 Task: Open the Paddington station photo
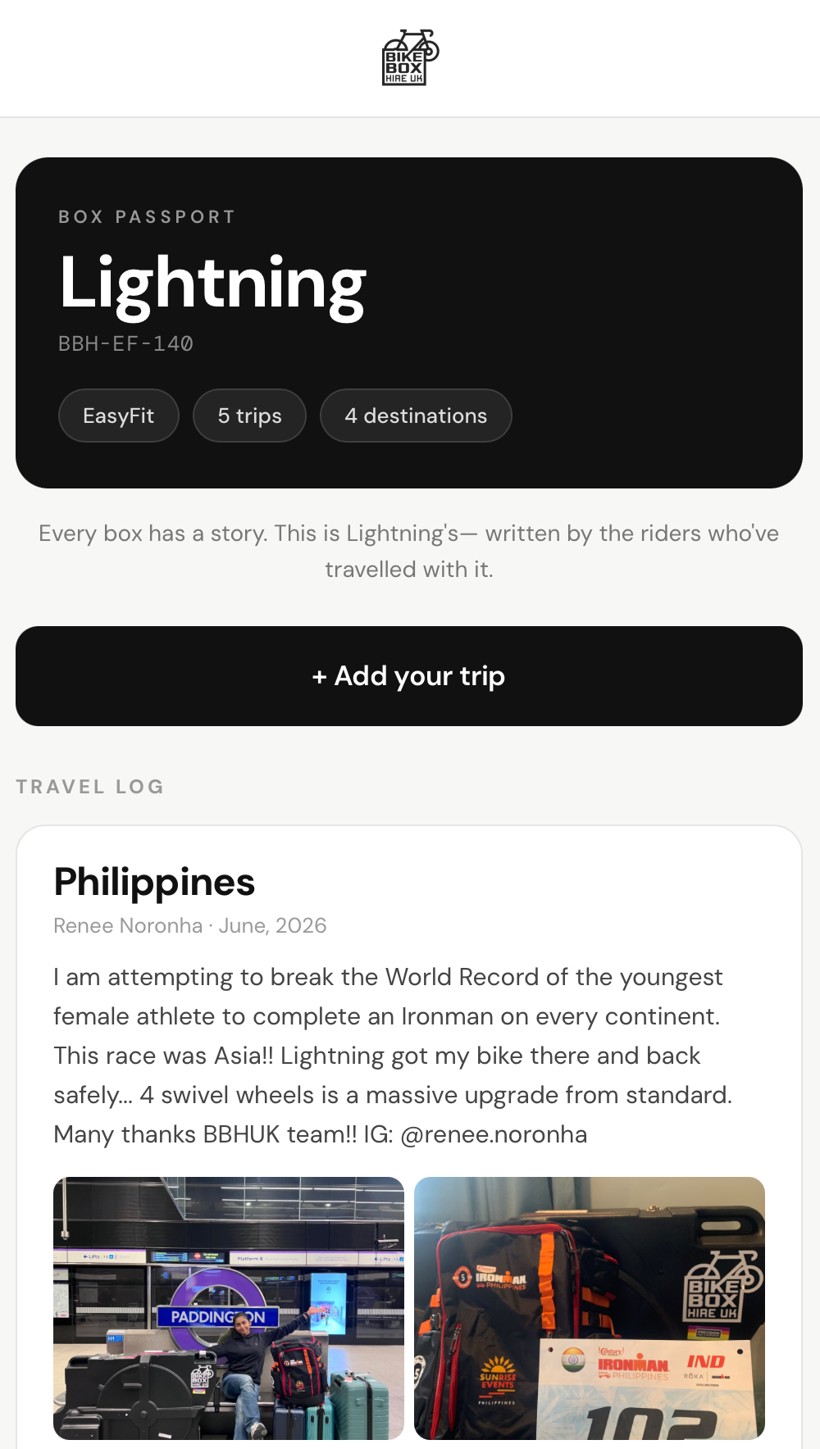(x=228, y=1308)
